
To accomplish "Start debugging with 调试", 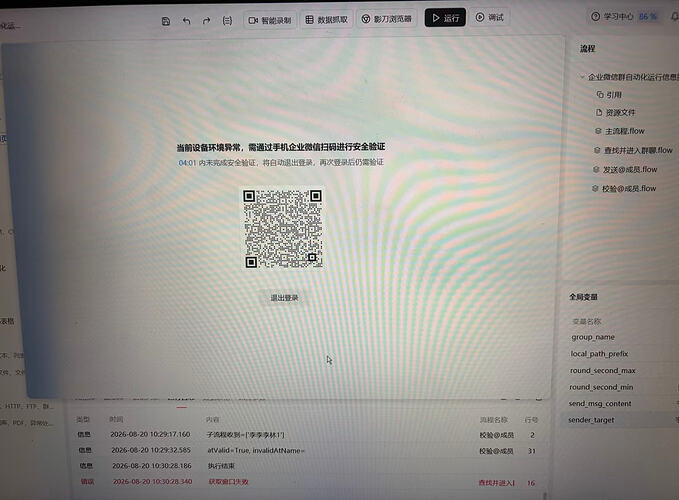I will (490, 17).
